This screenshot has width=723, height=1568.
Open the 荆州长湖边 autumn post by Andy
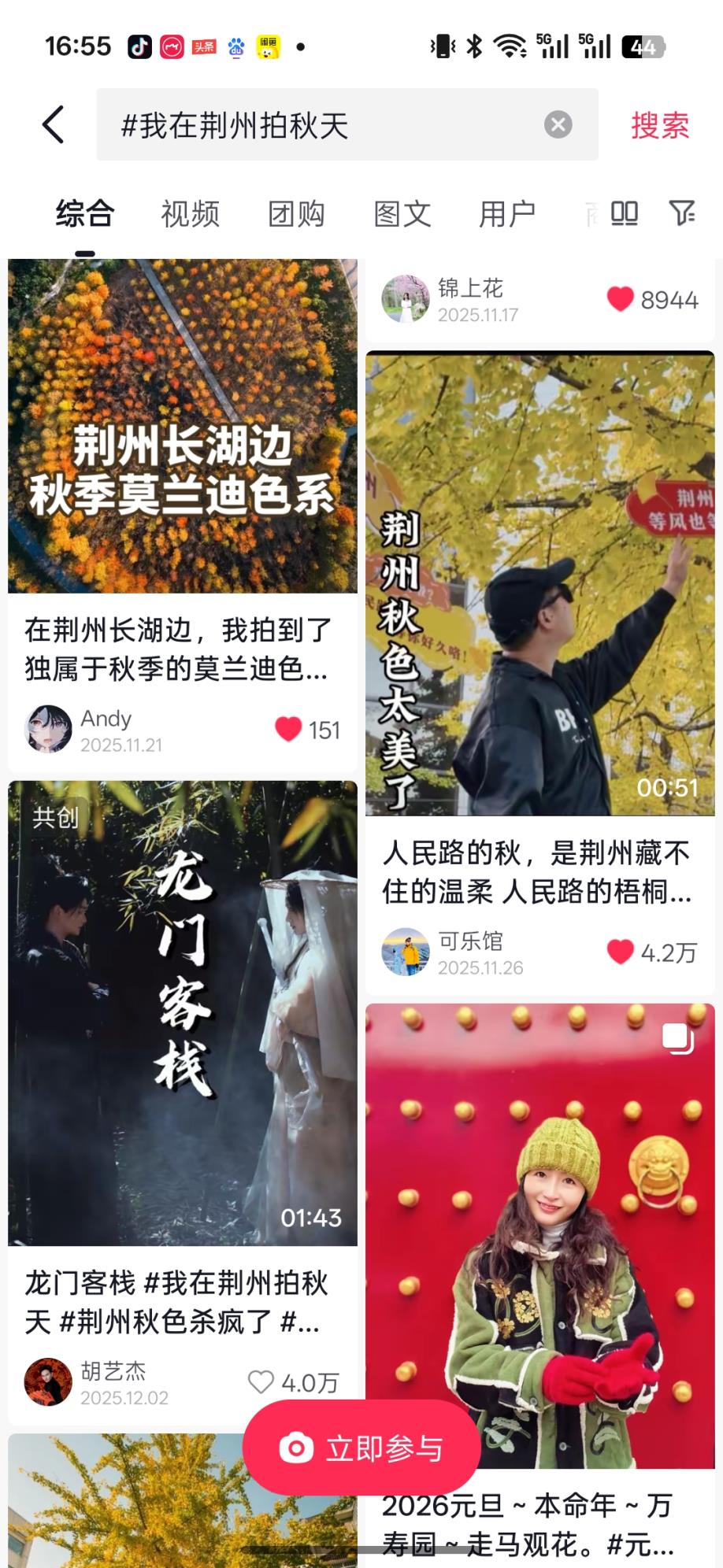click(x=182, y=426)
